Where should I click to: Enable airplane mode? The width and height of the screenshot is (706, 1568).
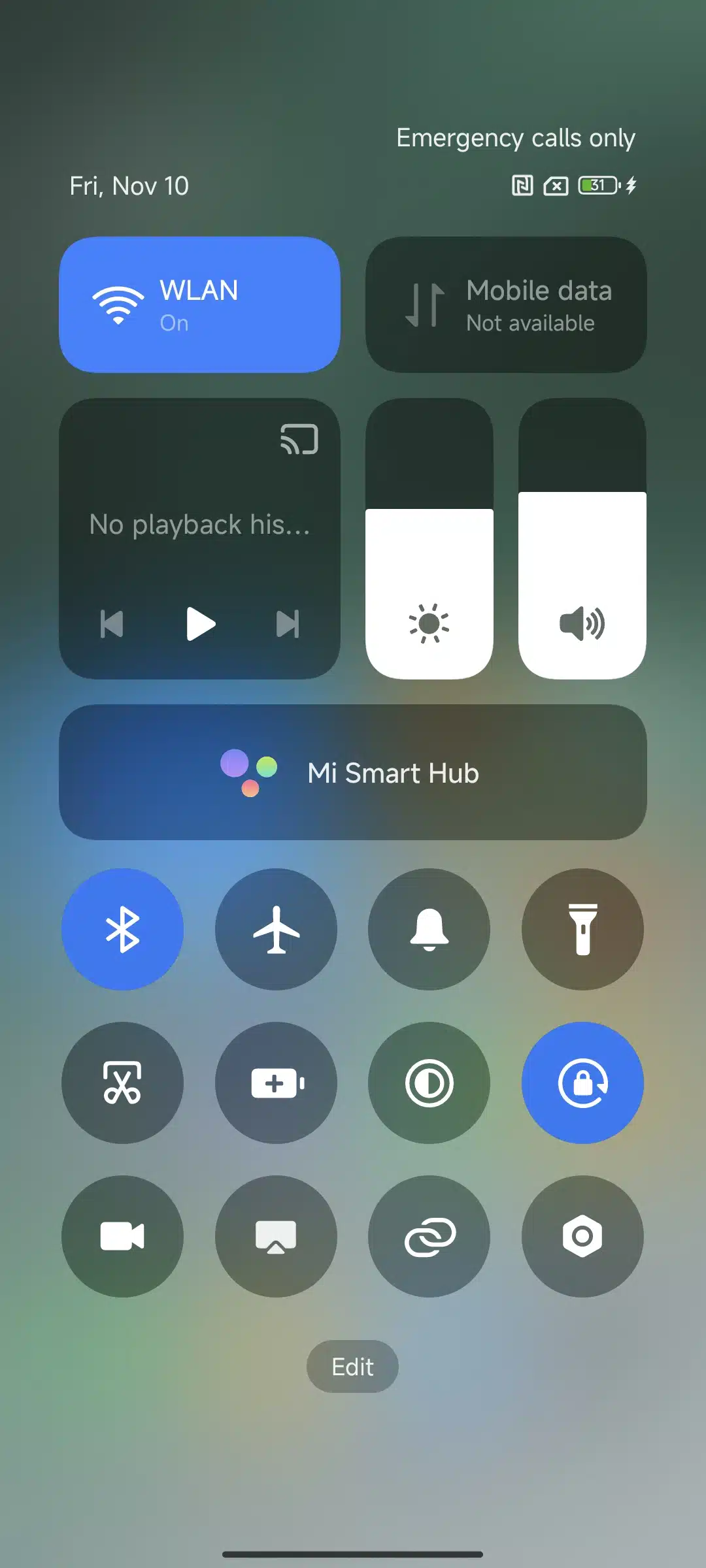tap(276, 929)
